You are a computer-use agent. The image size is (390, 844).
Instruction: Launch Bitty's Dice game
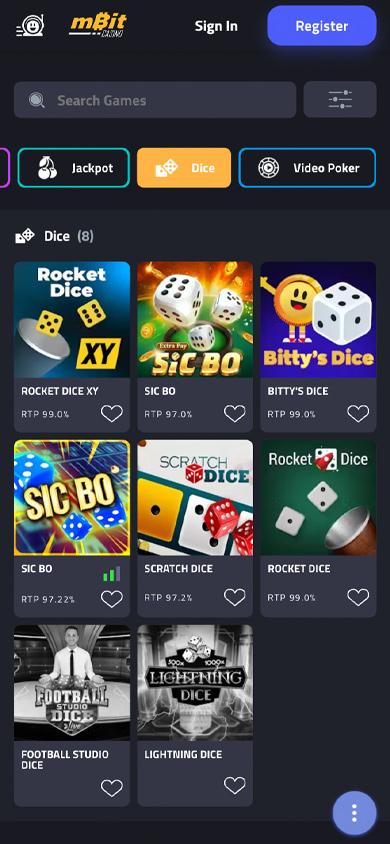tap(318, 320)
